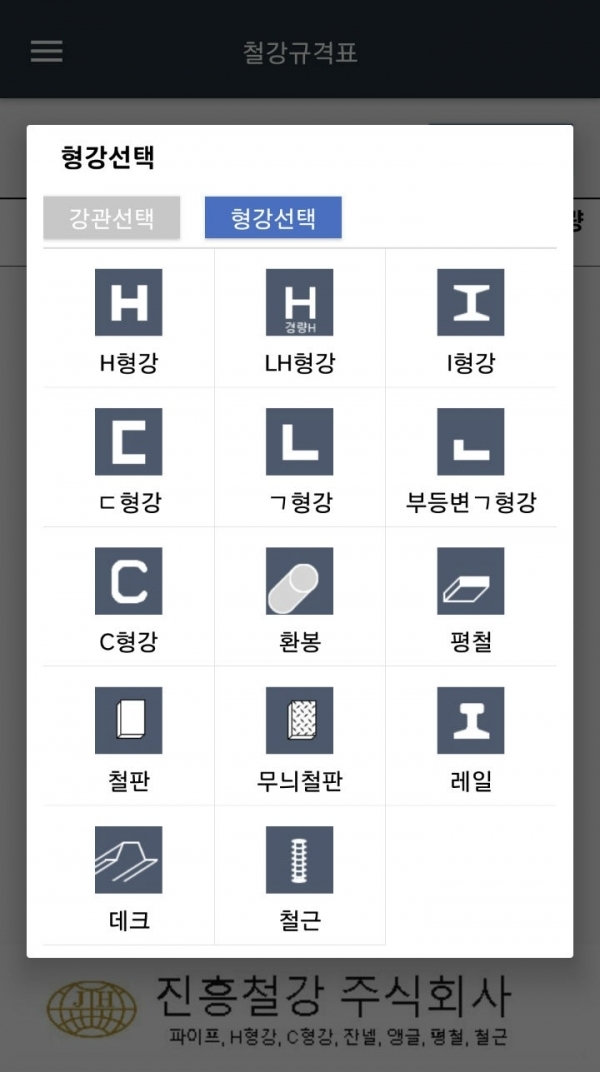The image size is (600, 1072).
Task: Open the H형강 item
Action: pos(128,320)
